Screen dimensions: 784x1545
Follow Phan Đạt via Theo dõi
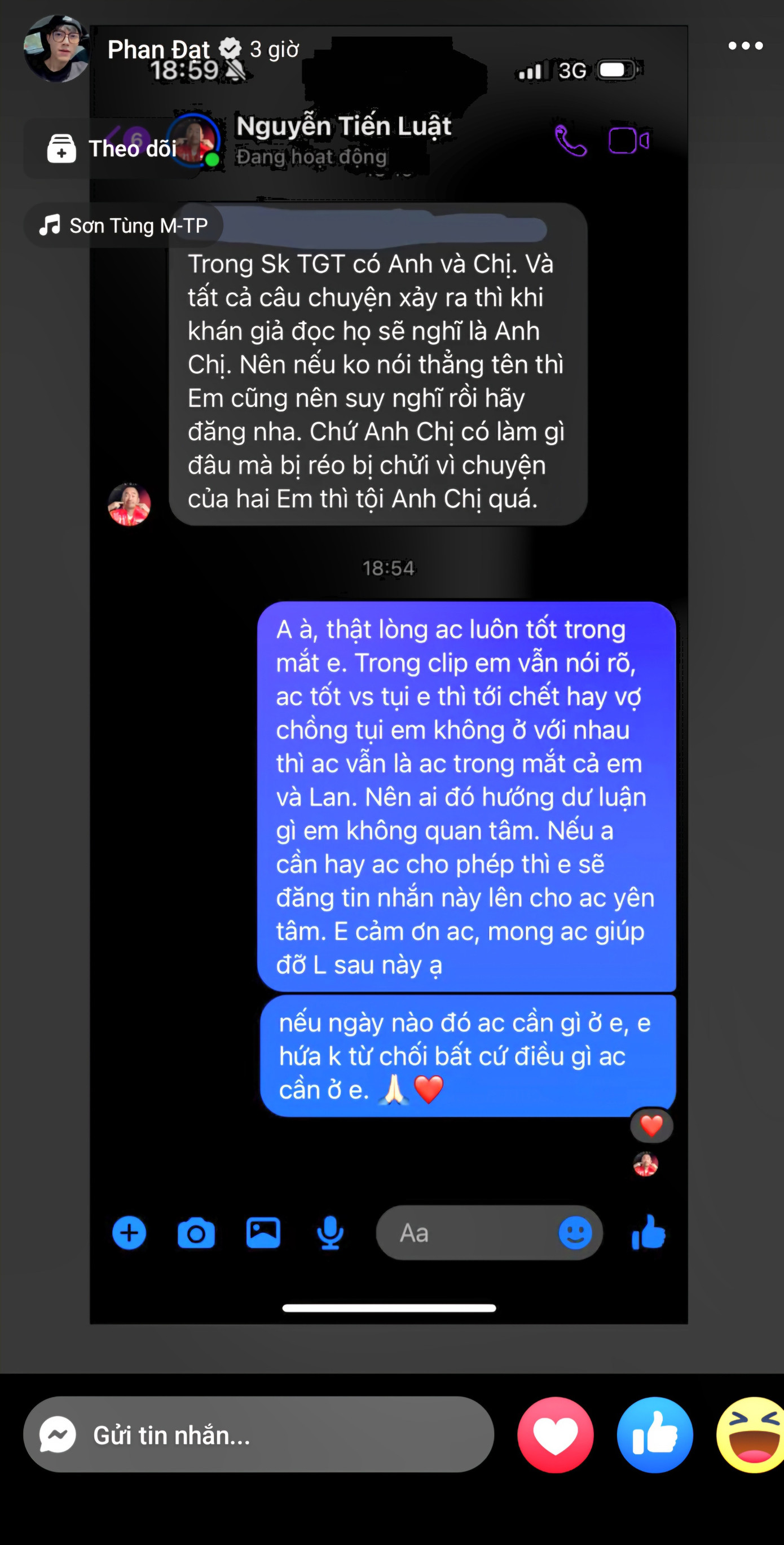tap(108, 148)
